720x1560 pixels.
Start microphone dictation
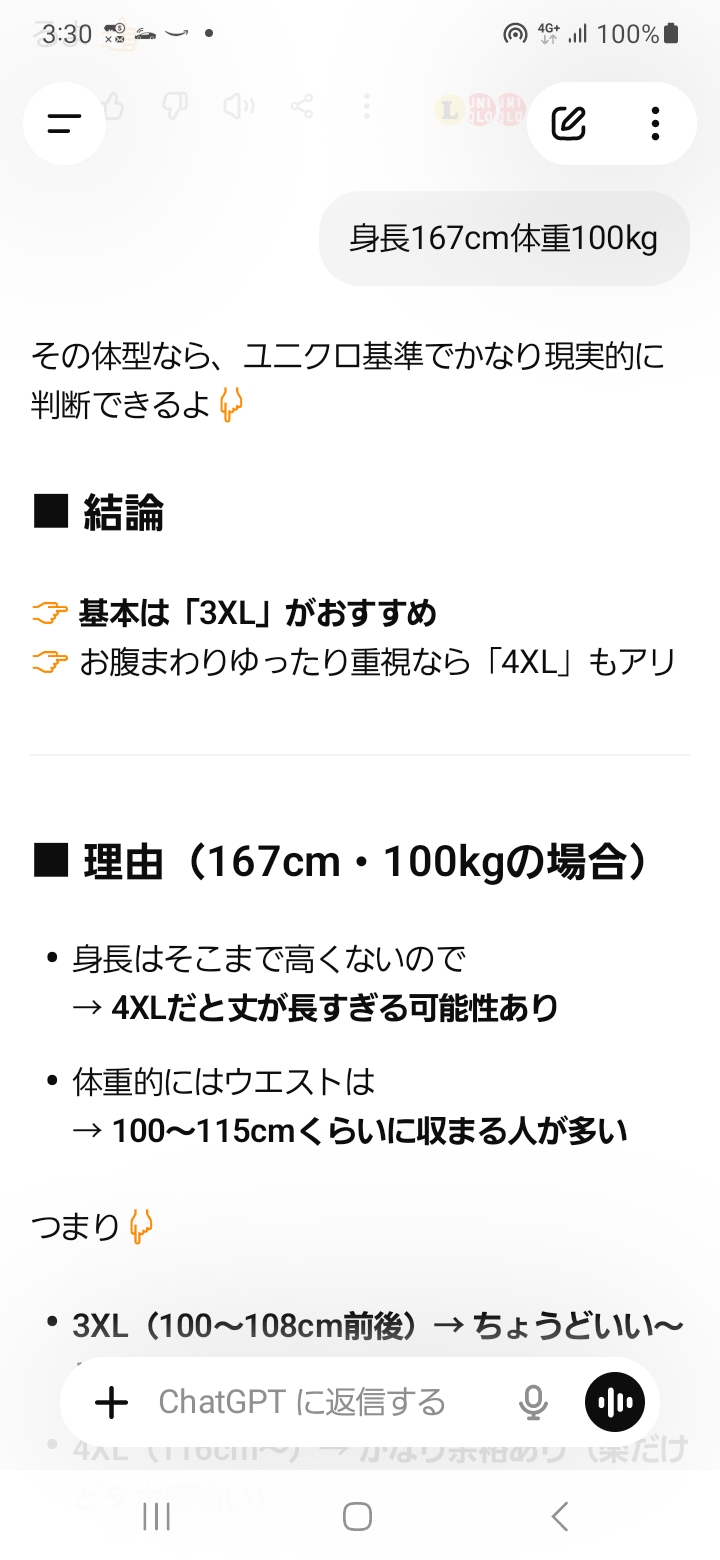pyautogui.click(x=534, y=1403)
